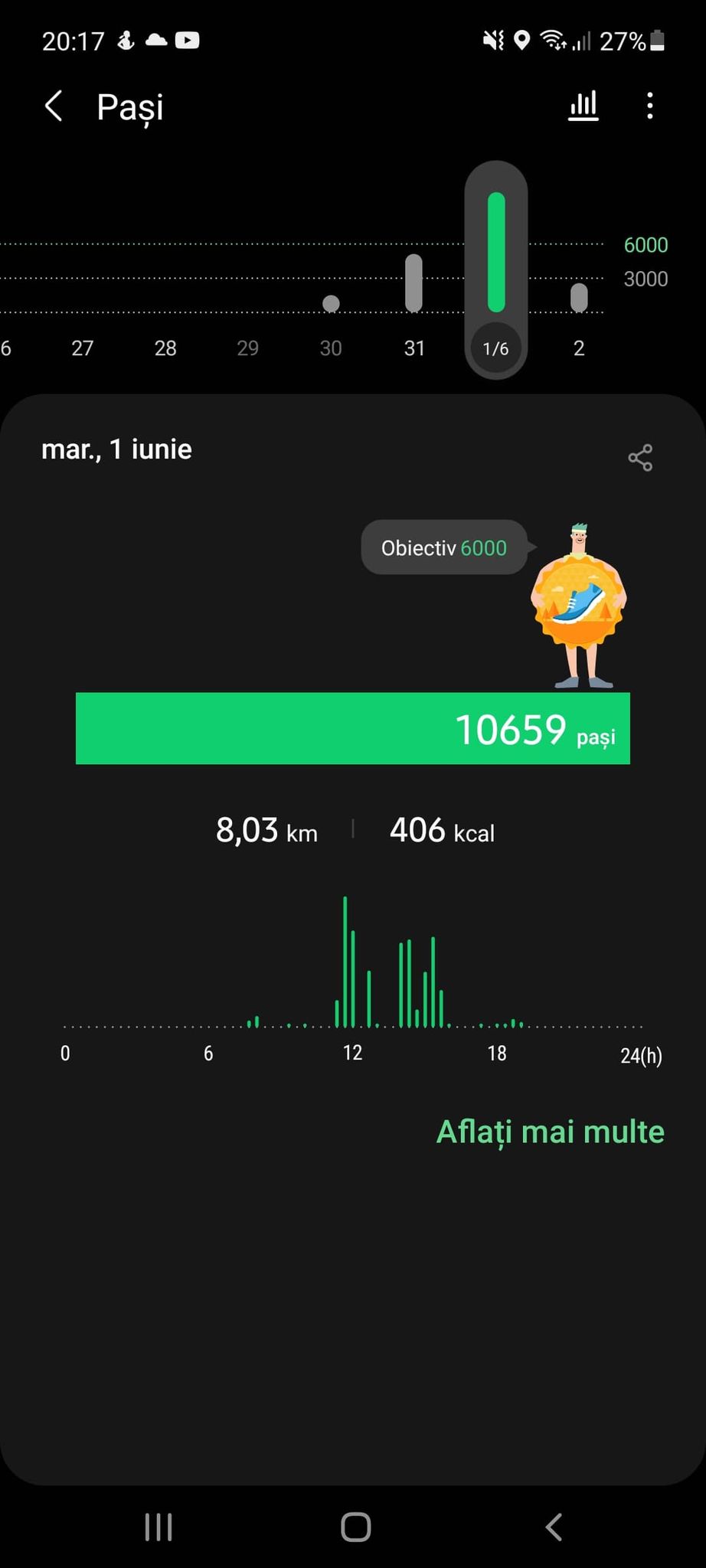
Task: Open the step trends chart view
Action: coord(583,106)
